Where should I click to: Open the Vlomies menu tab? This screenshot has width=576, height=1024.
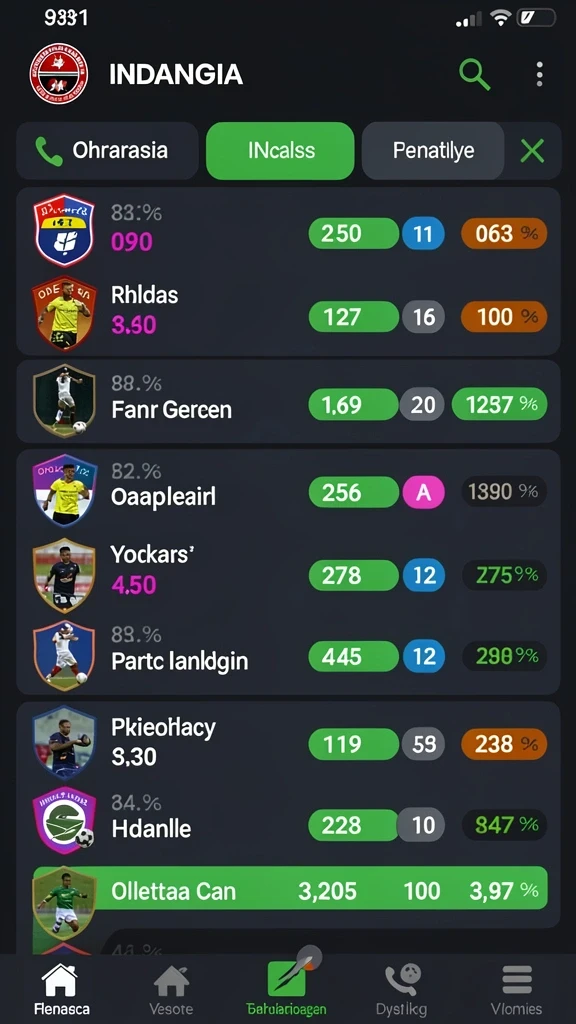tap(517, 989)
